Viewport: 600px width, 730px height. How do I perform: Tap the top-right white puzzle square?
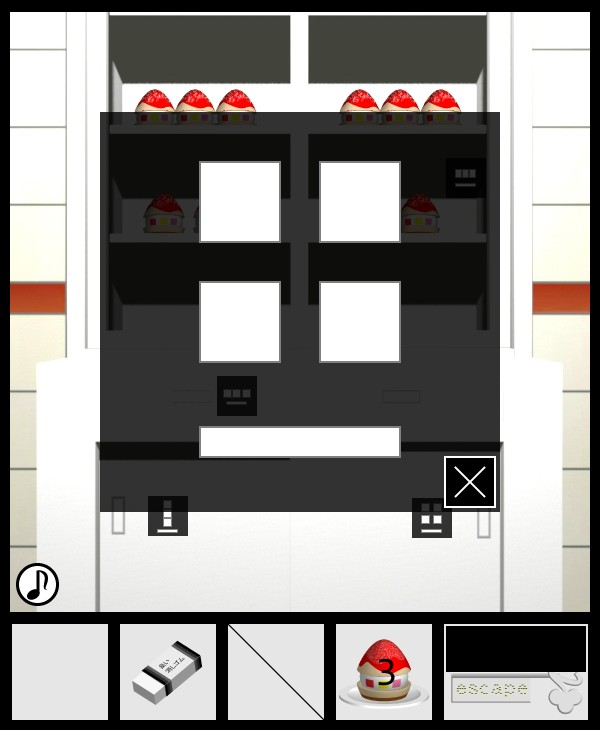360,202
